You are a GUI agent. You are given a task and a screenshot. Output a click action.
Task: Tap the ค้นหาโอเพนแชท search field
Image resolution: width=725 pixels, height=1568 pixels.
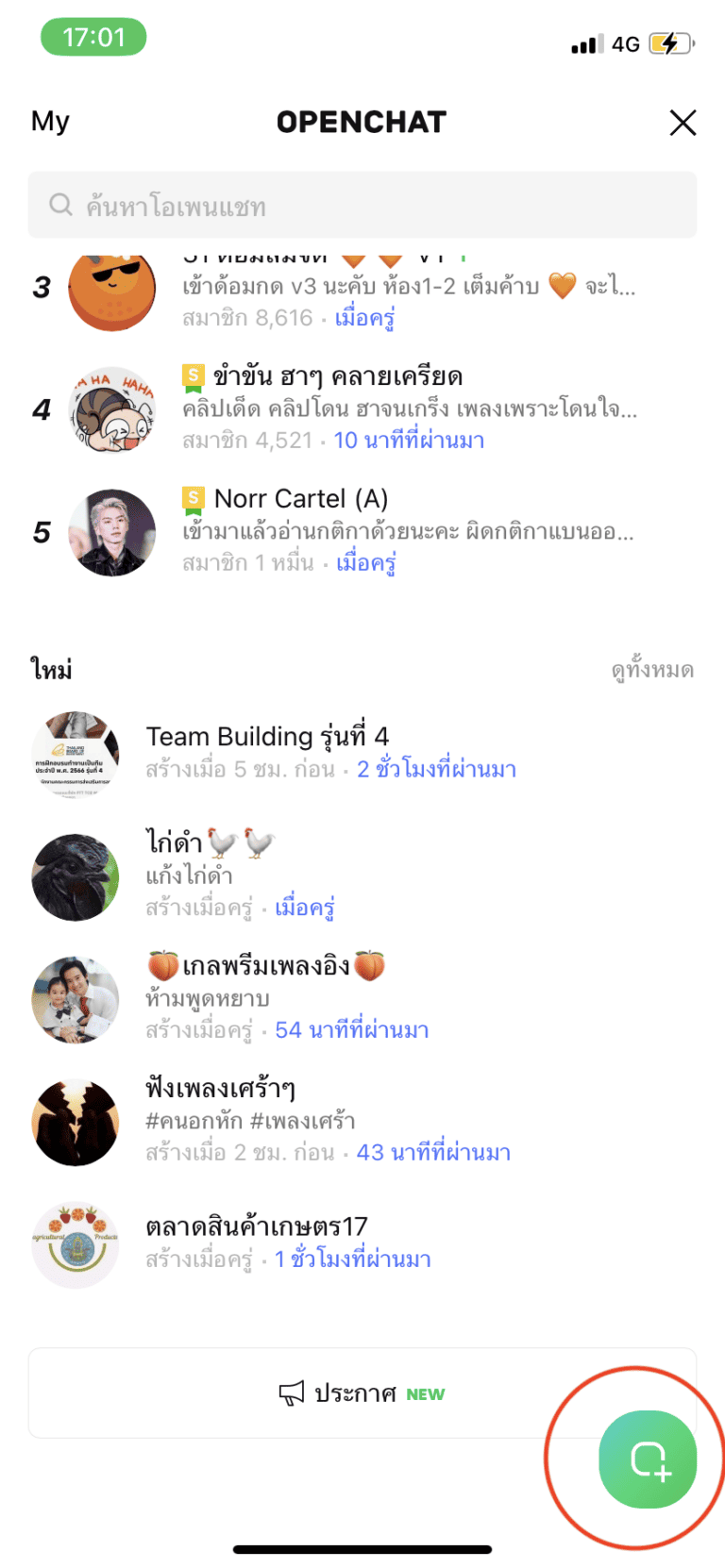tap(362, 205)
